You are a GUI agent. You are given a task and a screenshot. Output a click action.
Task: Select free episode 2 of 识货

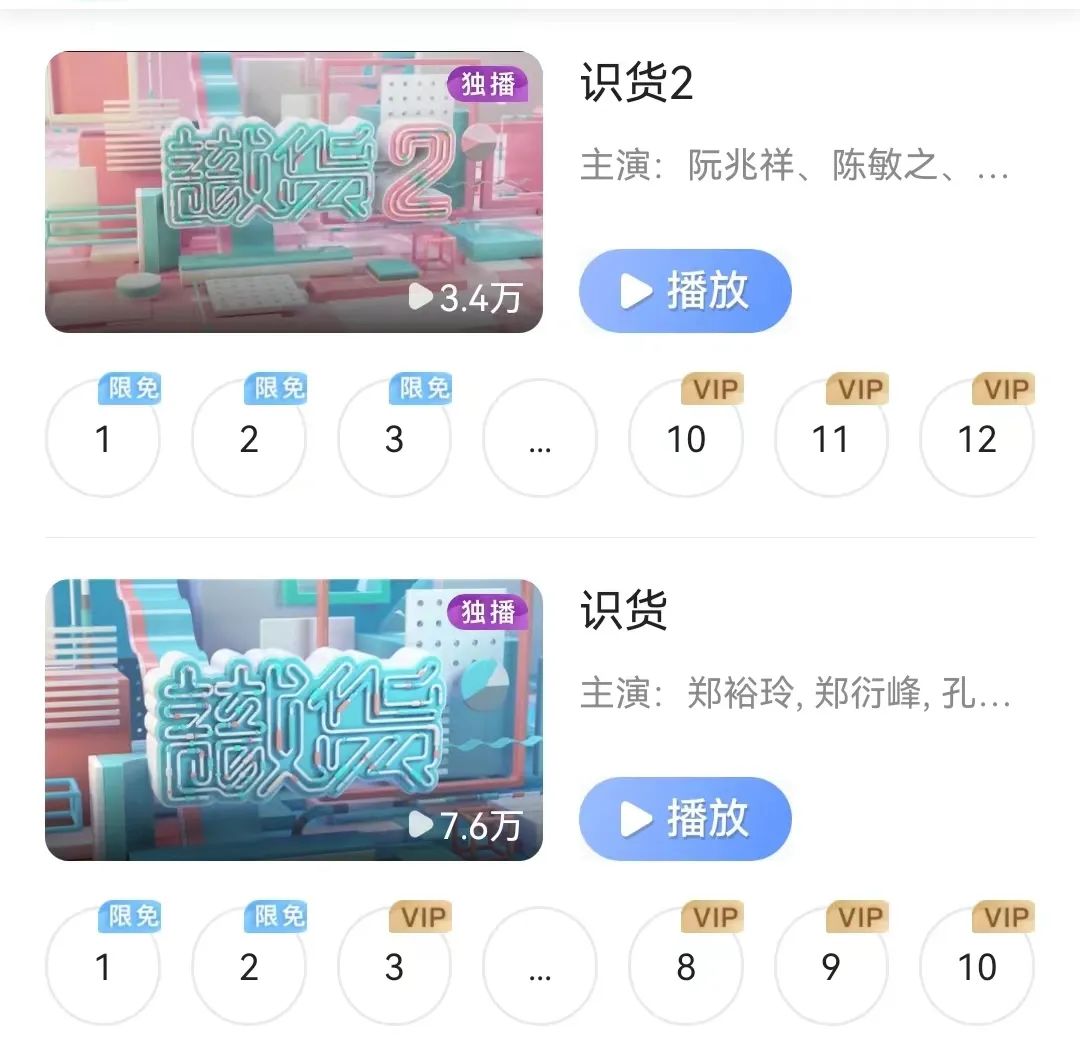(x=249, y=966)
